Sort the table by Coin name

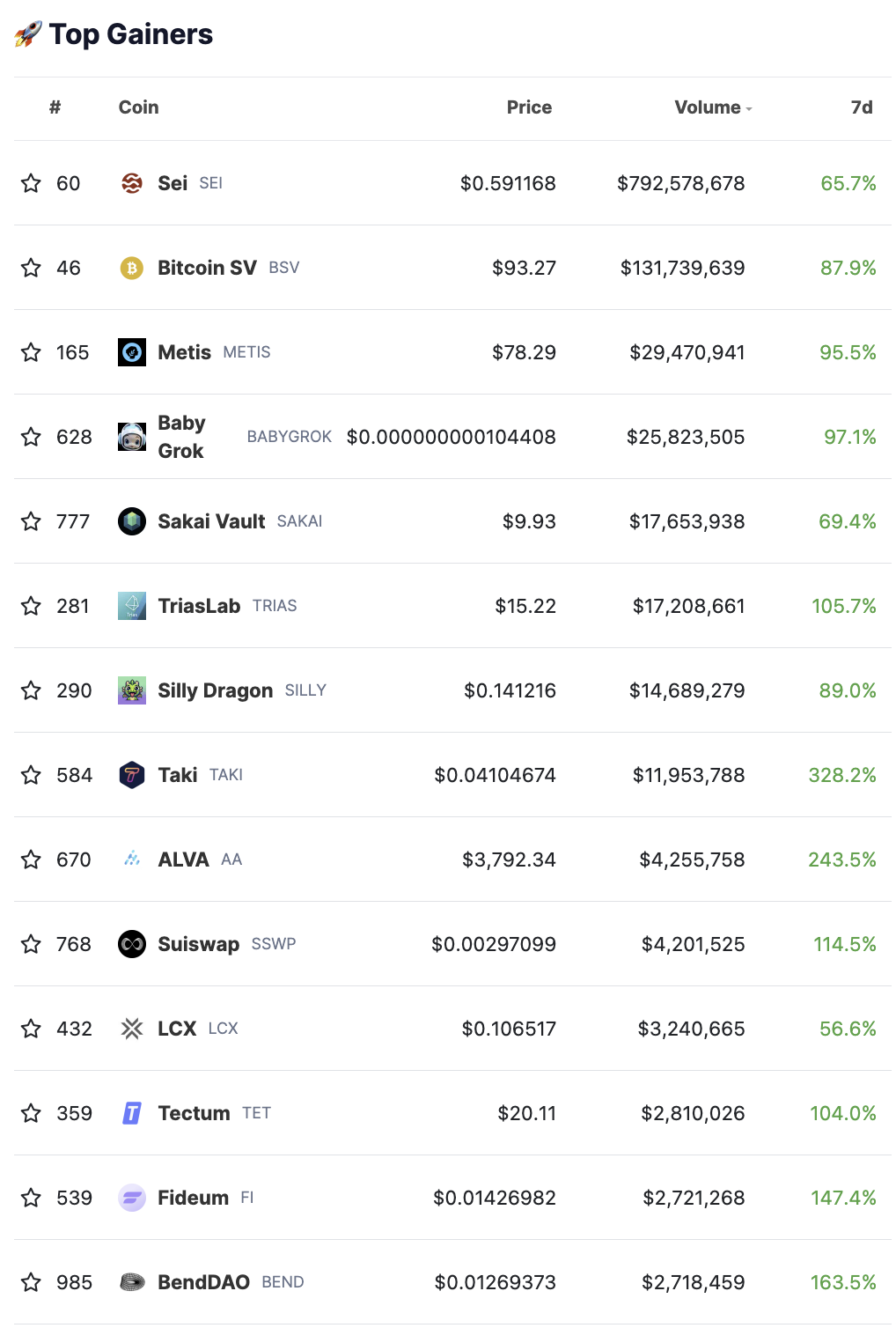click(138, 107)
